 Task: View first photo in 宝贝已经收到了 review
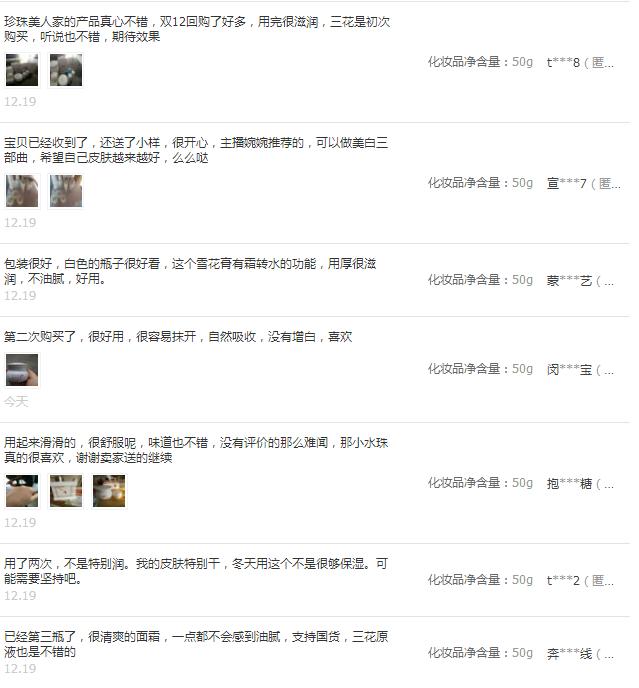pos(22,191)
